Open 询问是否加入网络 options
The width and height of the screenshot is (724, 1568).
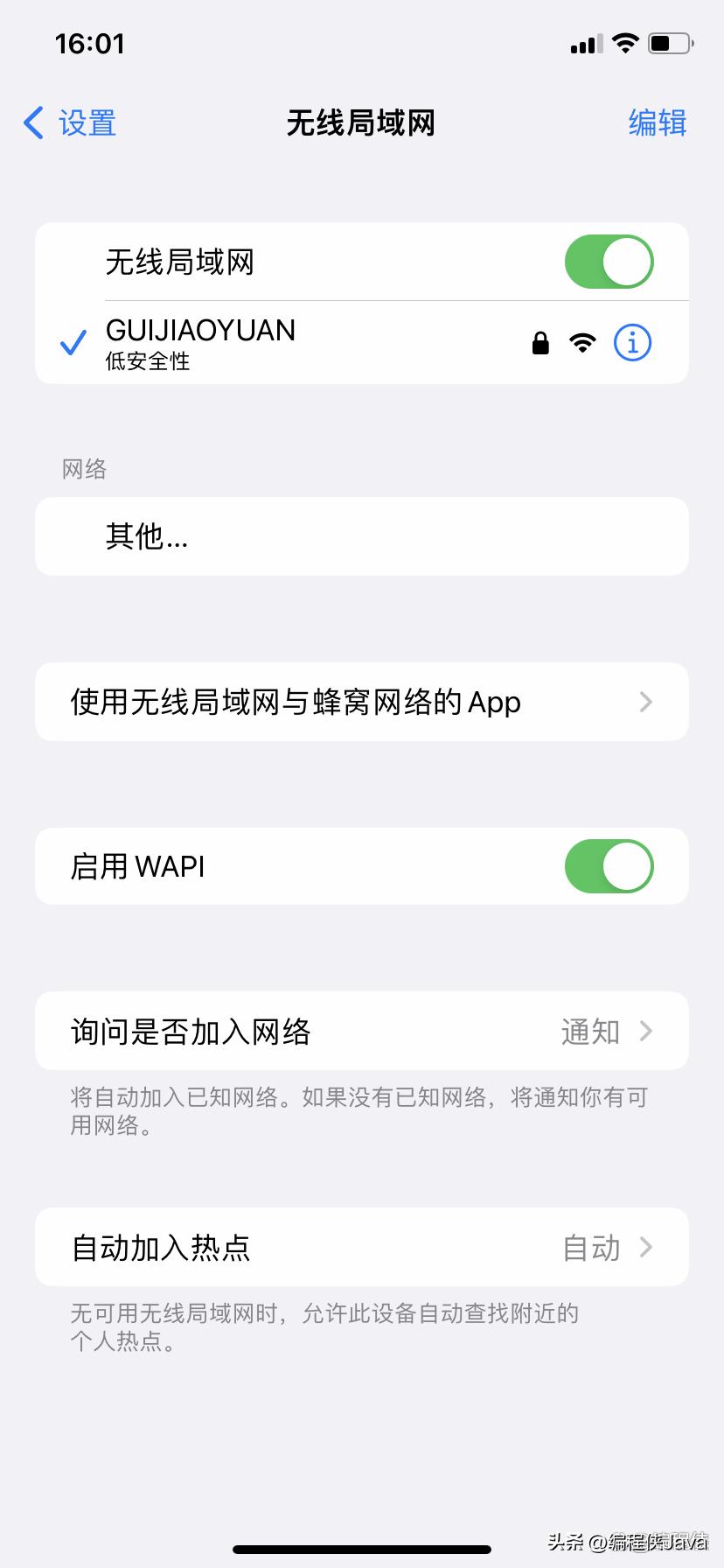361,1031
